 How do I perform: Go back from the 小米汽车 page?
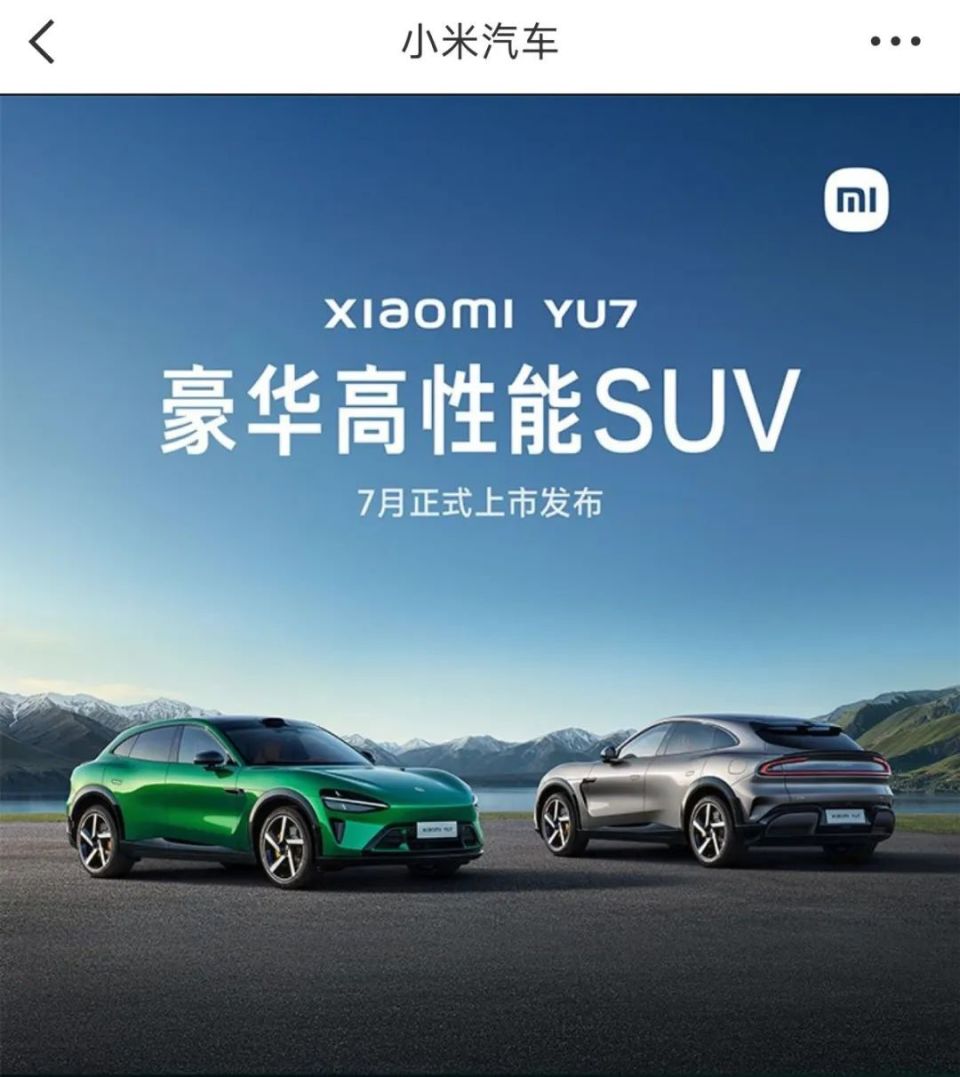(x=42, y=43)
